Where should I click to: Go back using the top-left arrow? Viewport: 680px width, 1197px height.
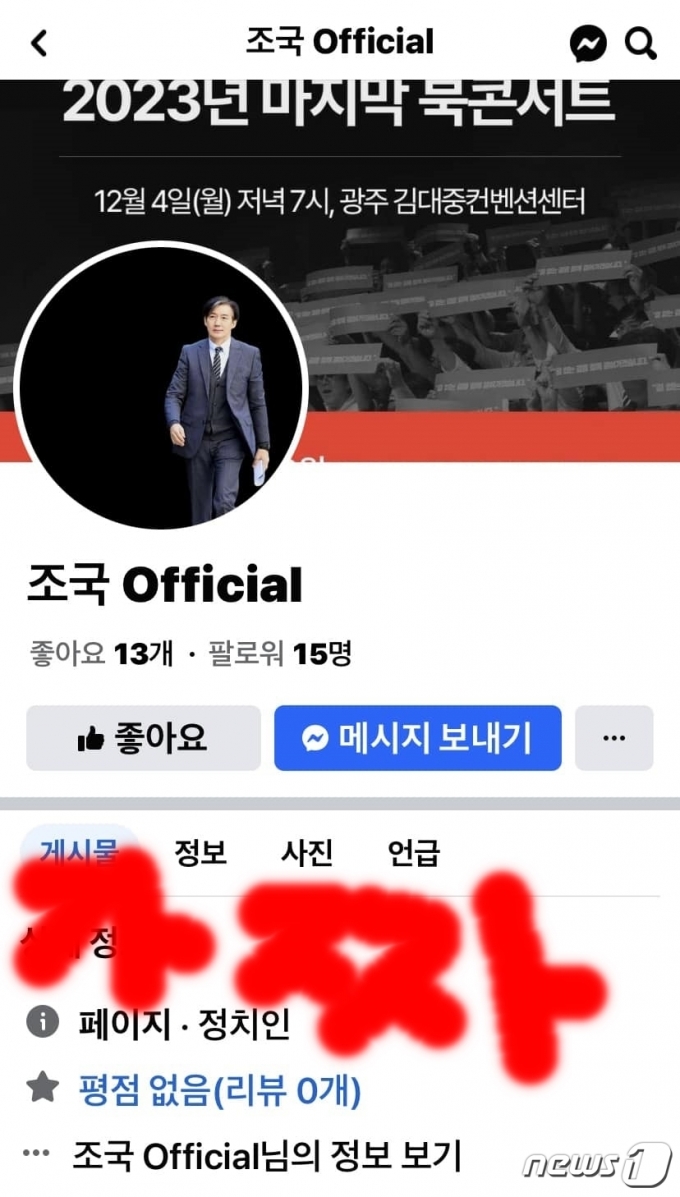pos(39,43)
